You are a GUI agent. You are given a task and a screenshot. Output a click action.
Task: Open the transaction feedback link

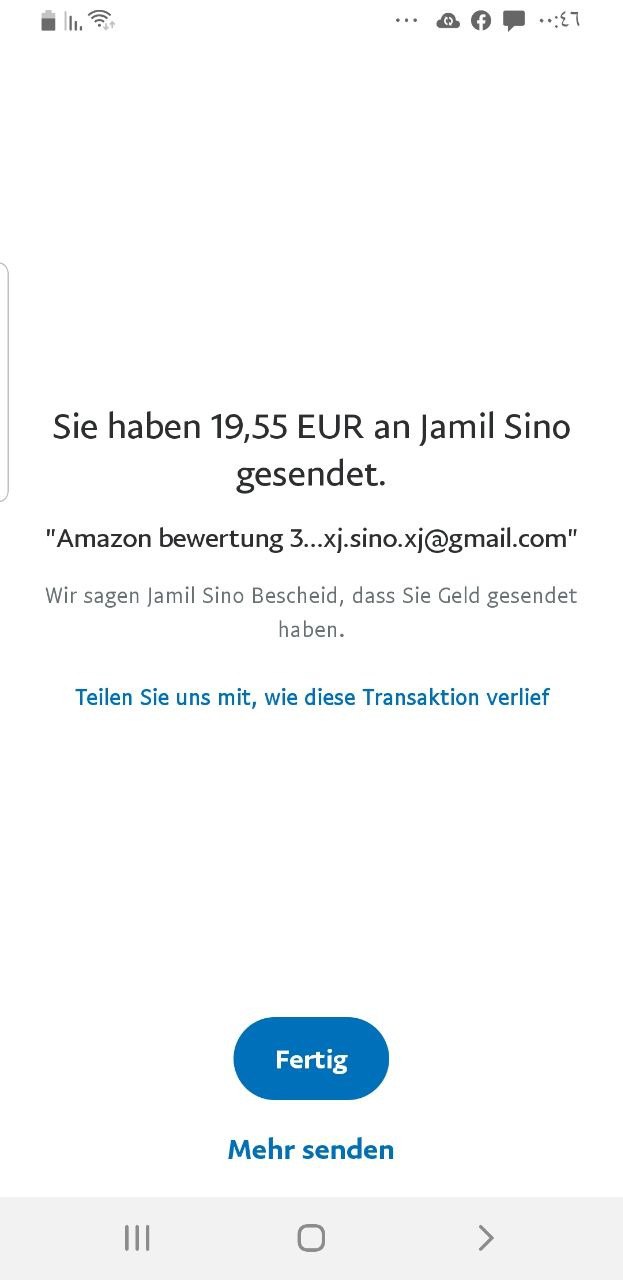(312, 697)
